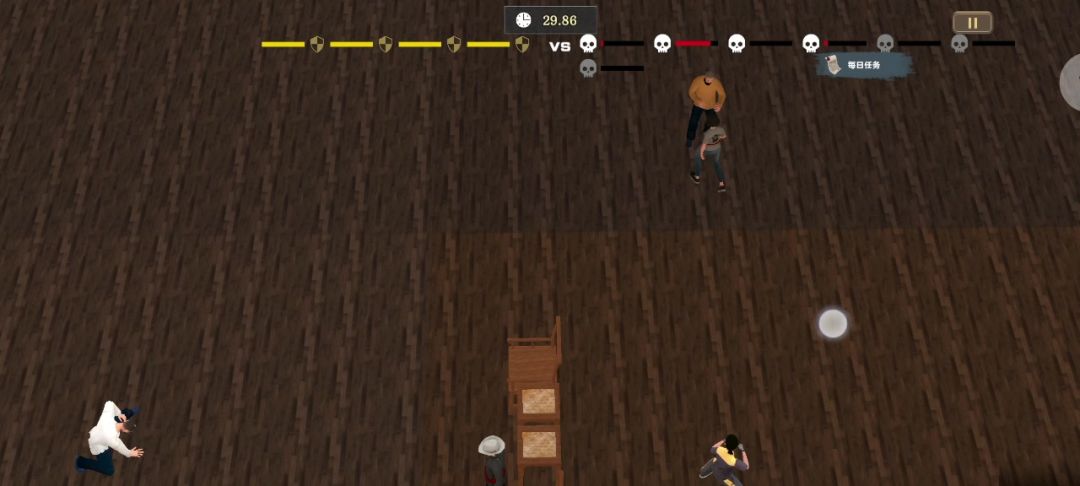1080x486 pixels.
Task: Pause the game
Action: pos(971,22)
